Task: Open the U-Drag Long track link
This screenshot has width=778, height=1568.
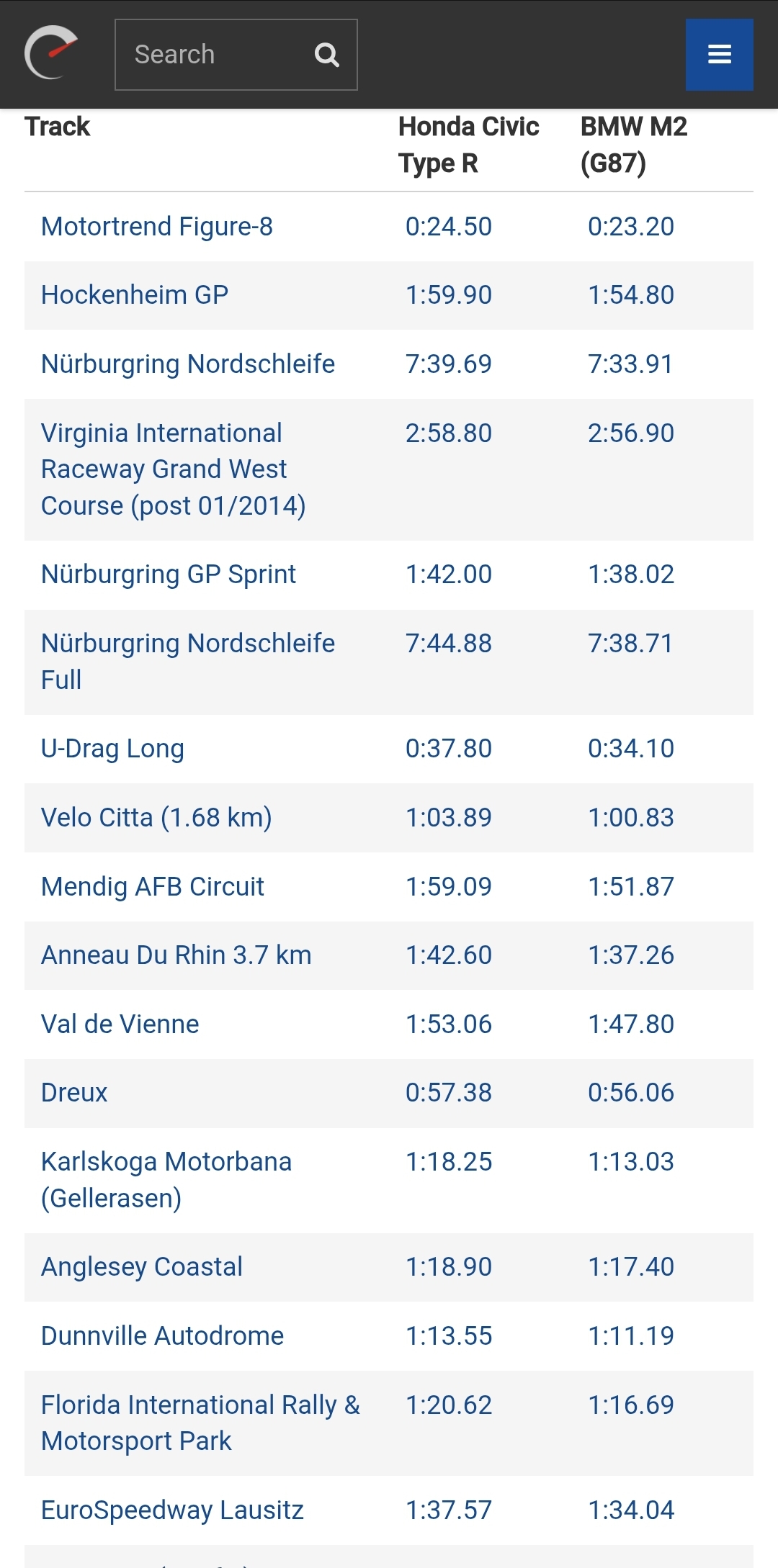Action: 112,749
